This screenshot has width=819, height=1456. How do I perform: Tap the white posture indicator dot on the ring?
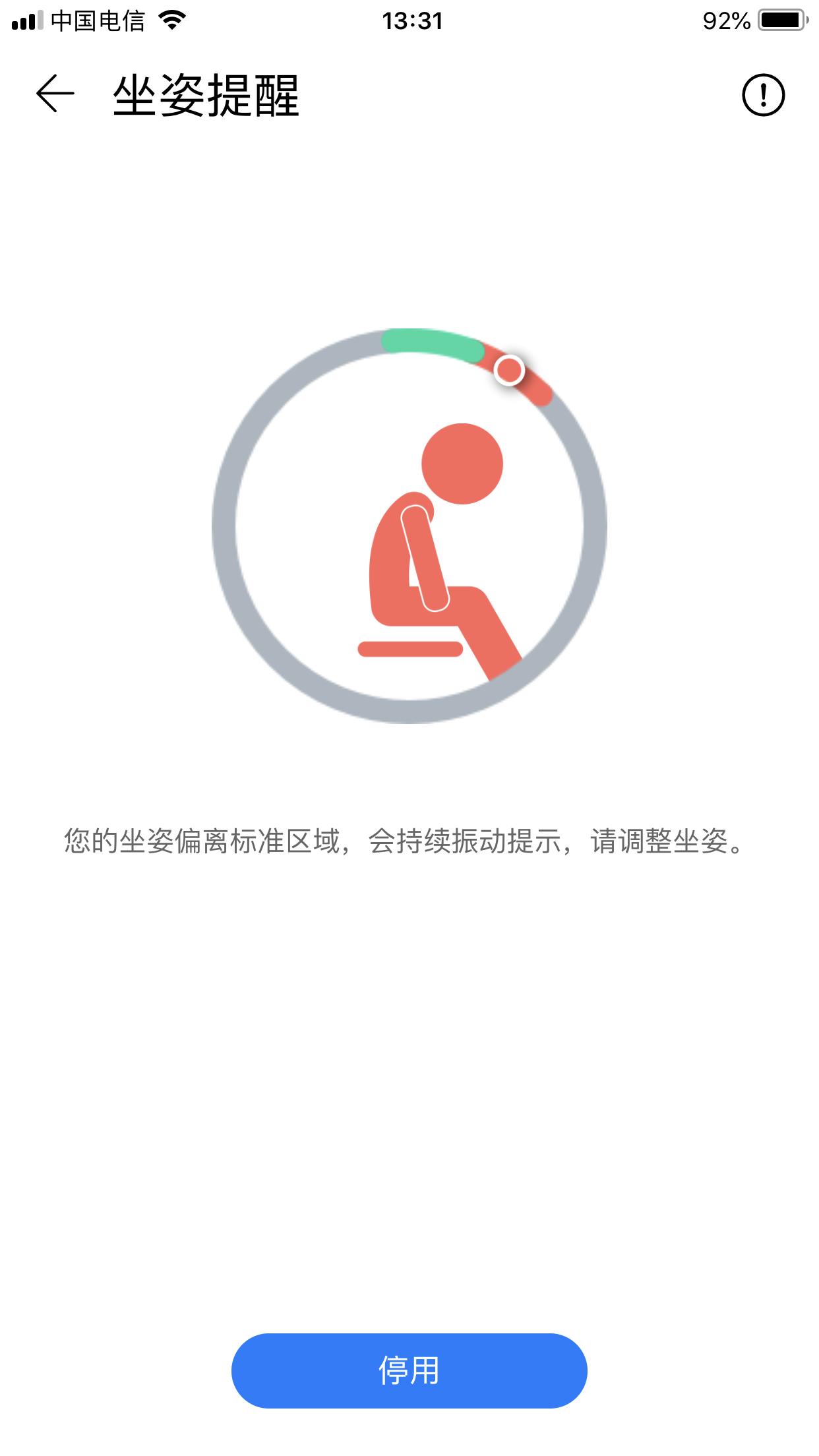pyautogui.click(x=509, y=371)
